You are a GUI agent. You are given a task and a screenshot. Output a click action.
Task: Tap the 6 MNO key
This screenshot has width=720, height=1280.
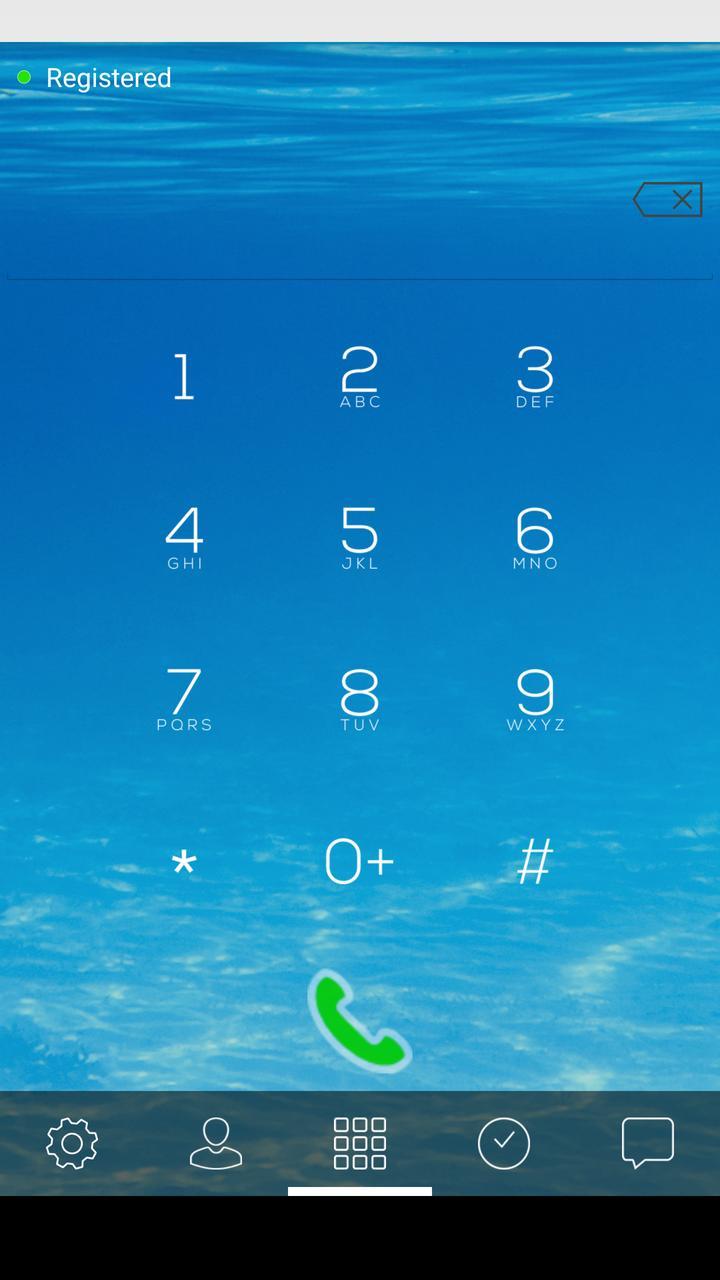coord(535,537)
